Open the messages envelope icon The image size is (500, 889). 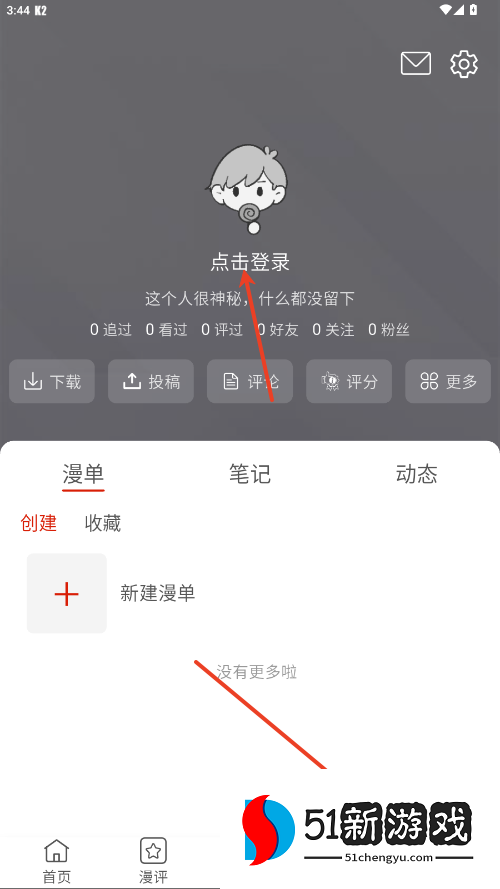[x=416, y=64]
